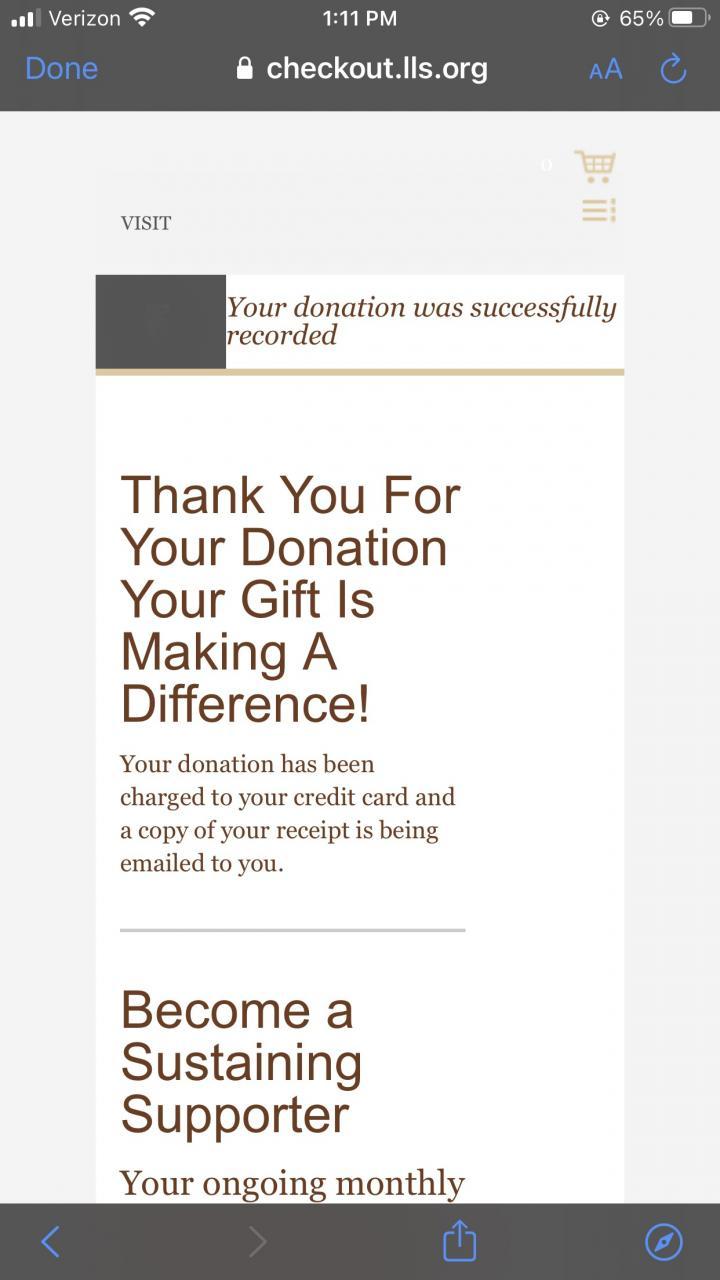This screenshot has width=720, height=1280.
Task: Open the site hamburger menu
Action: pos(598,210)
